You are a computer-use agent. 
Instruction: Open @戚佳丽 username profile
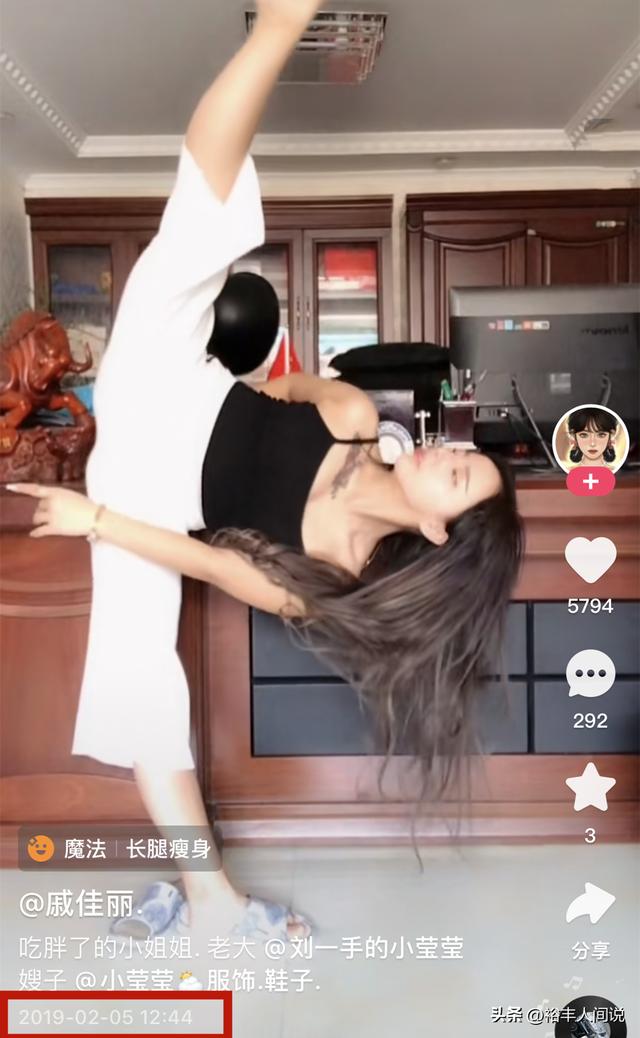click(78, 905)
